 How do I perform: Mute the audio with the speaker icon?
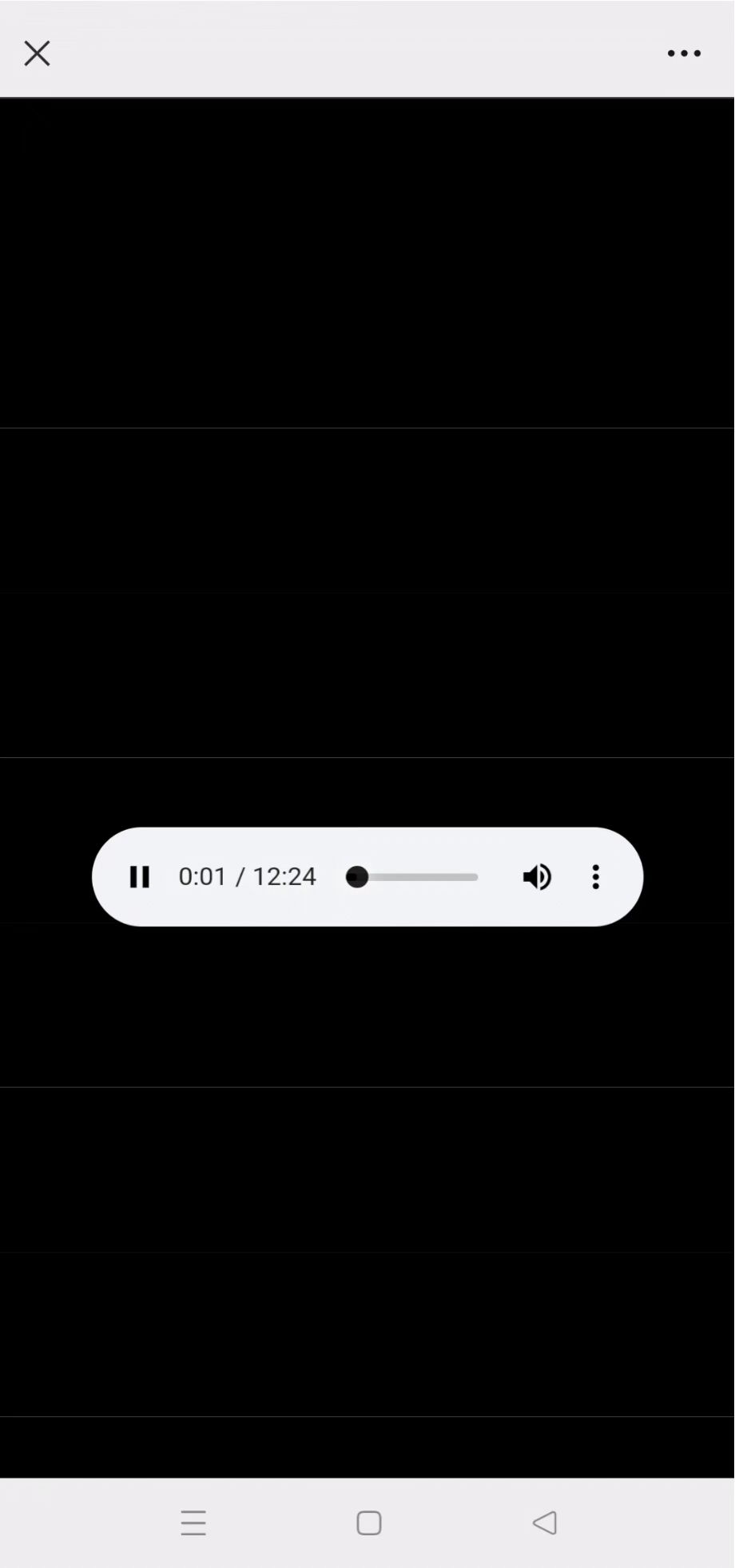[537, 877]
